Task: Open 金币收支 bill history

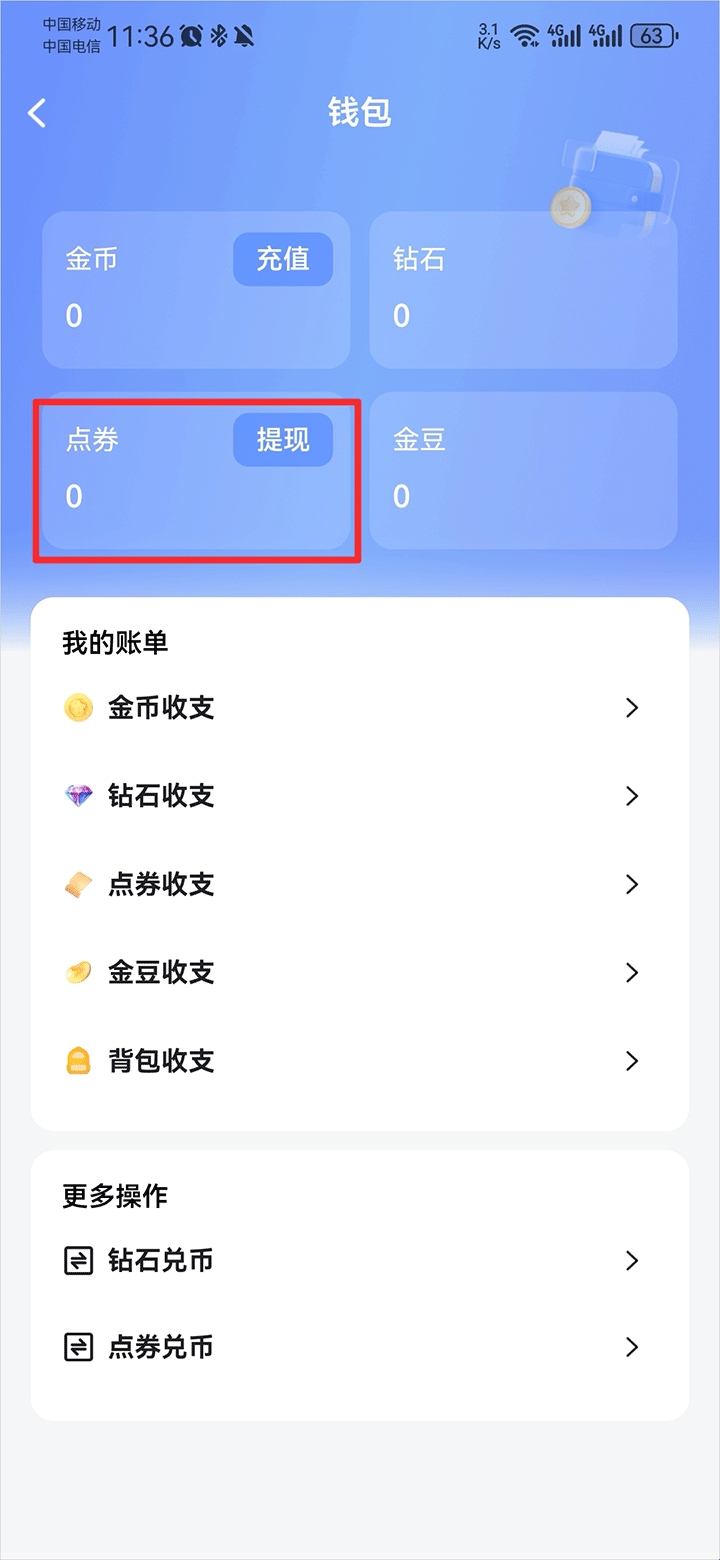Action: tap(360, 709)
